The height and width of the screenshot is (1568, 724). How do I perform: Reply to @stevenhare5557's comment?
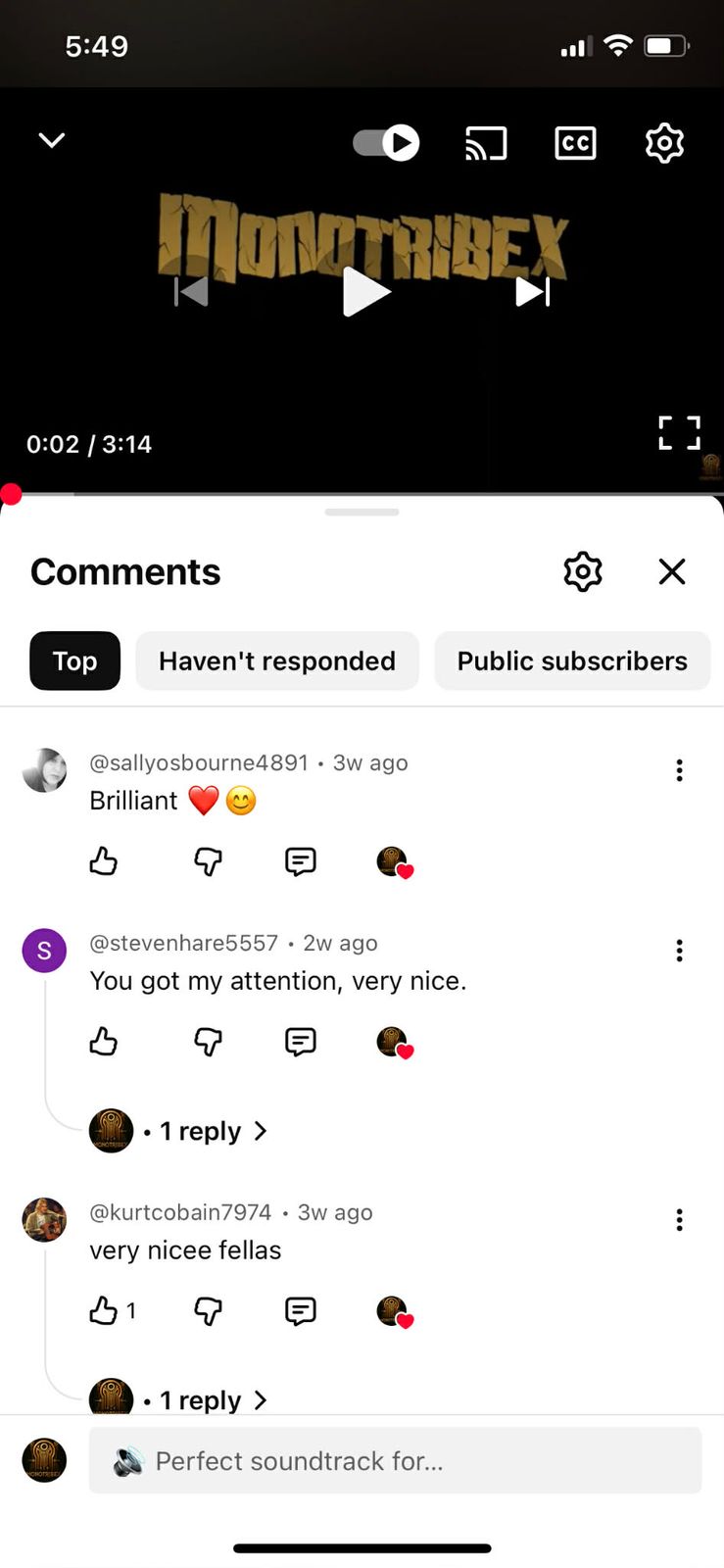[300, 1042]
